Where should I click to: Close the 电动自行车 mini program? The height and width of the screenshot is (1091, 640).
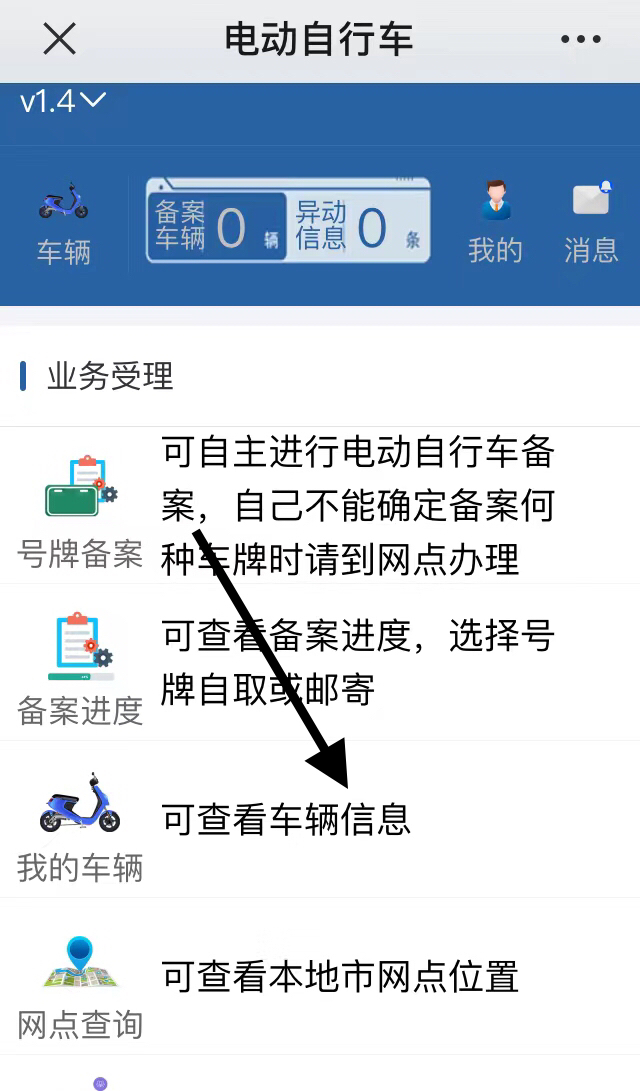click(x=59, y=40)
